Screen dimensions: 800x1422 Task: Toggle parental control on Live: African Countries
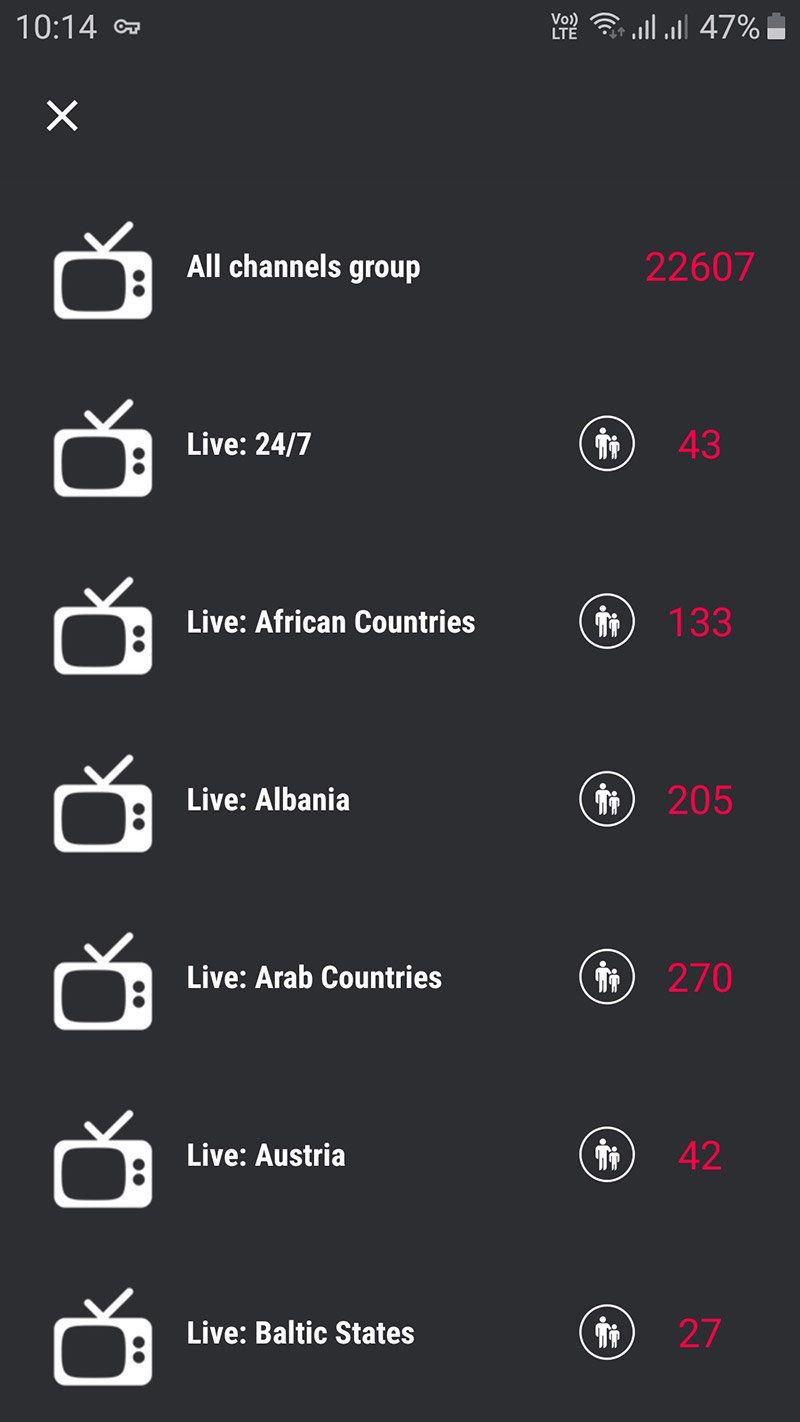(x=607, y=622)
